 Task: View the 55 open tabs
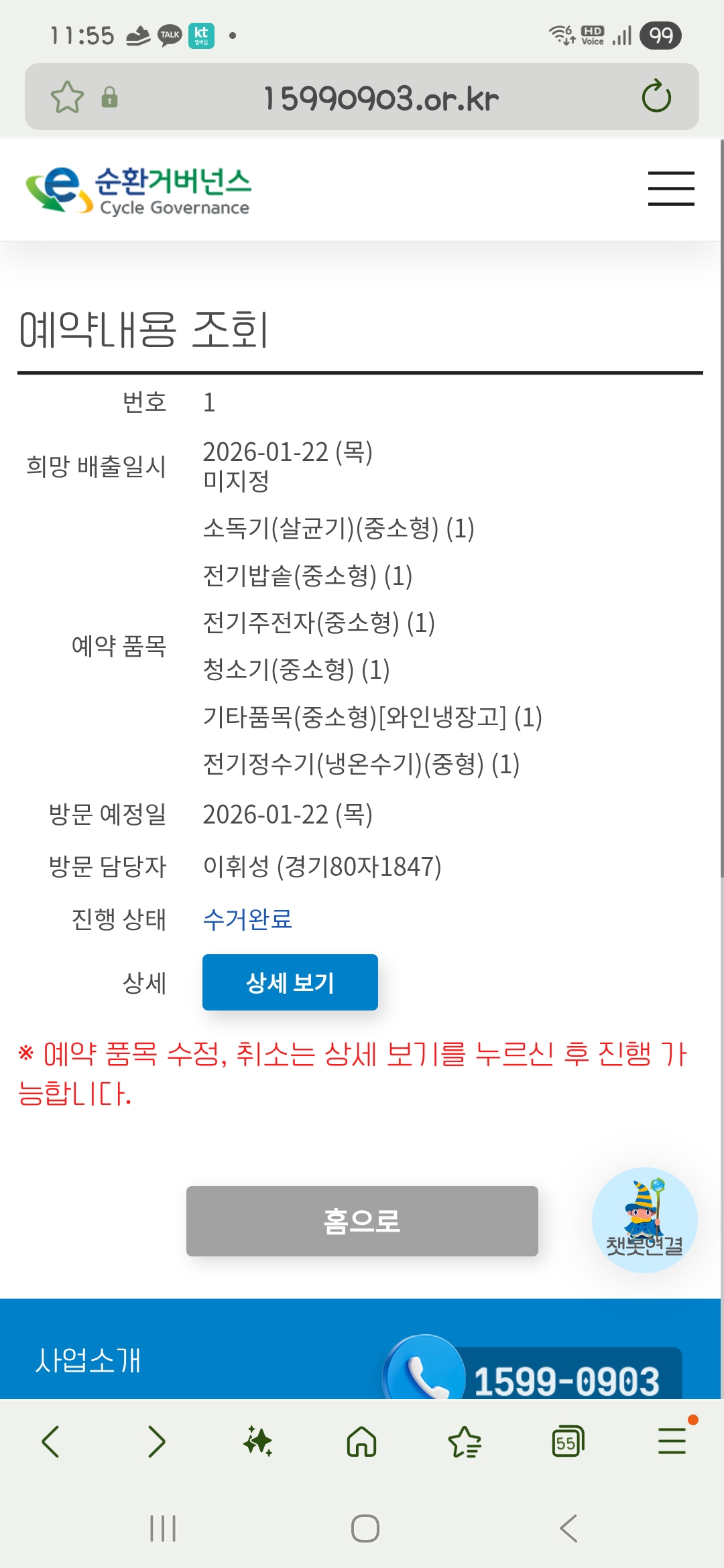[x=567, y=1441]
